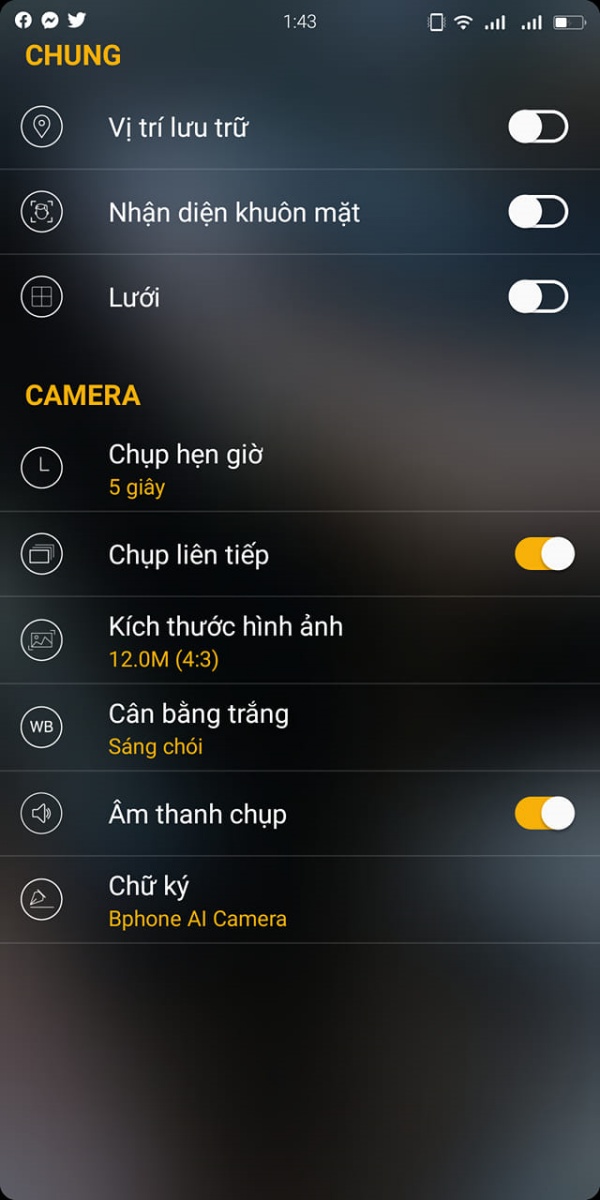Disable Chụp liên tiếp burst mode
Screen dimensions: 600x1200
[545, 554]
